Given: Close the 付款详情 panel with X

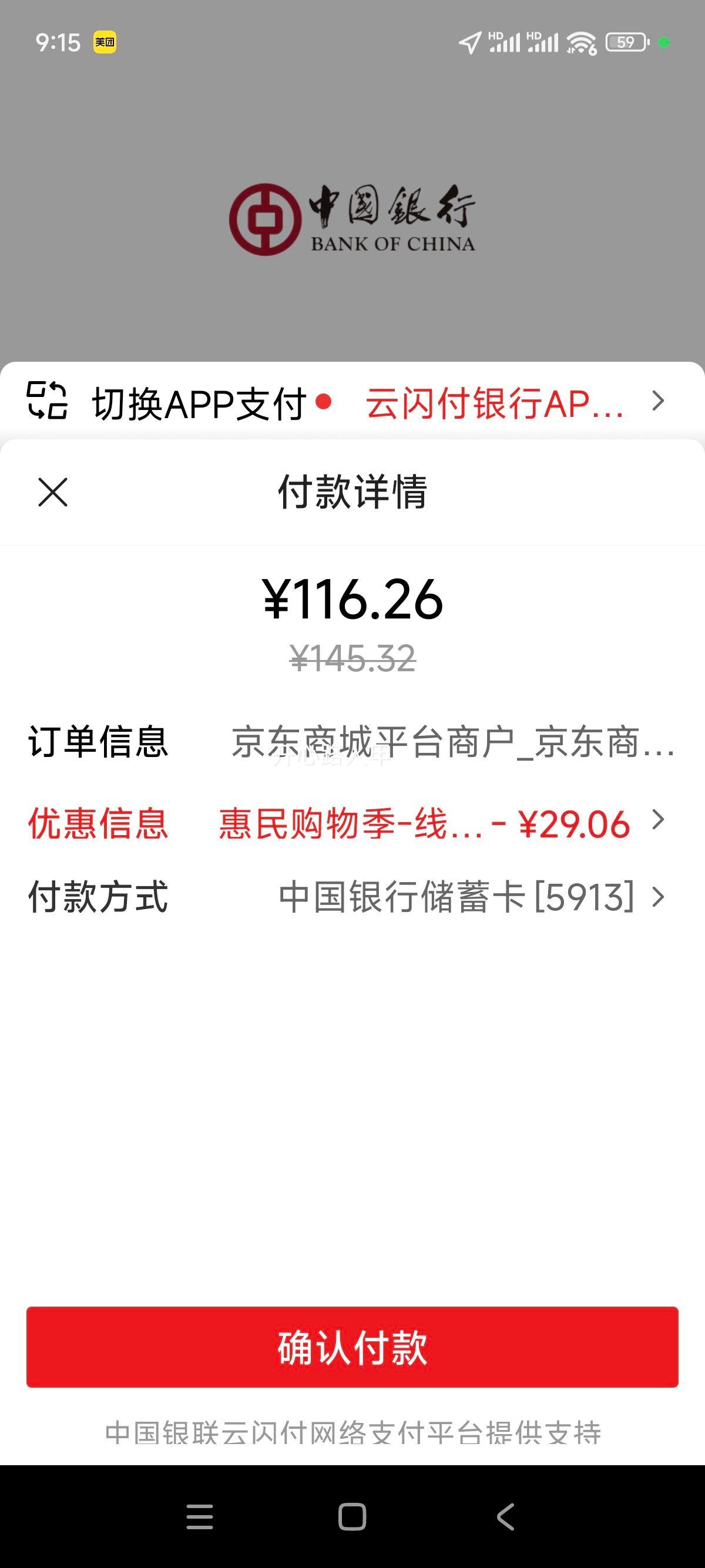Looking at the screenshot, I should (52, 493).
